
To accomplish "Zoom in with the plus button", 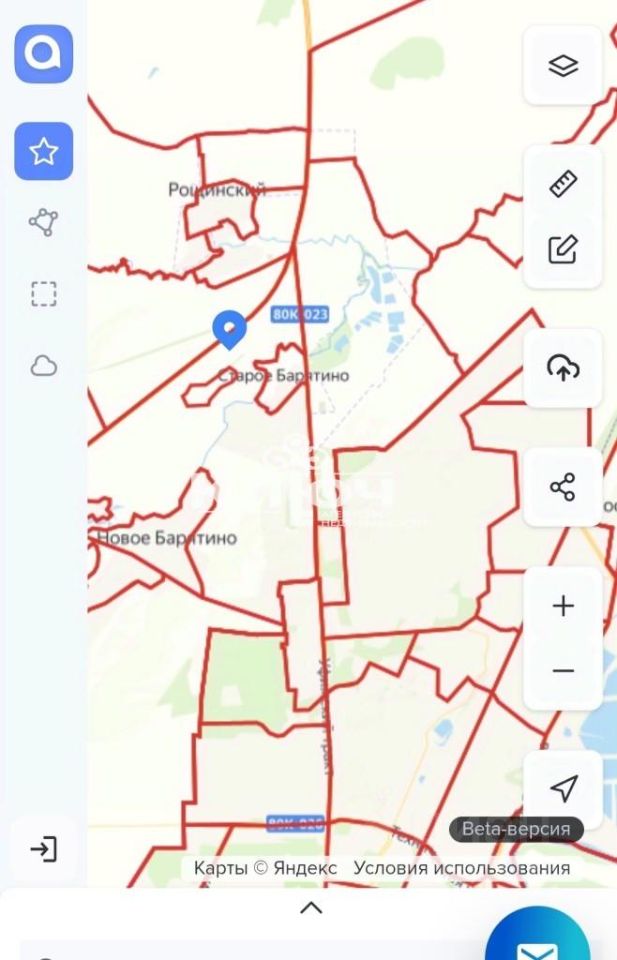I will (x=563, y=606).
